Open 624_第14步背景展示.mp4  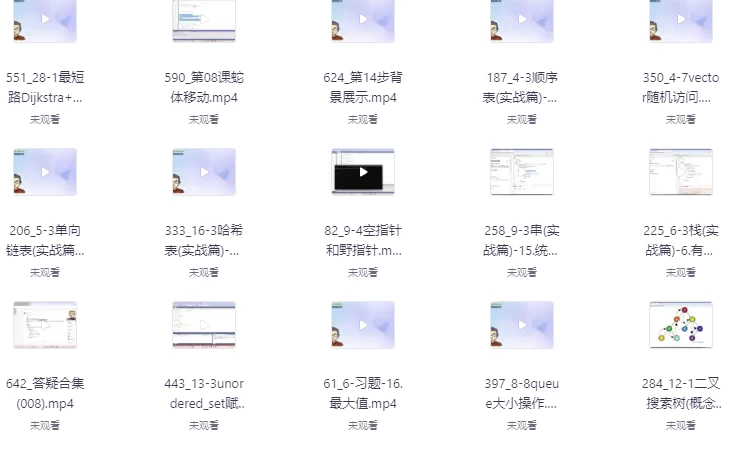[x=363, y=20]
